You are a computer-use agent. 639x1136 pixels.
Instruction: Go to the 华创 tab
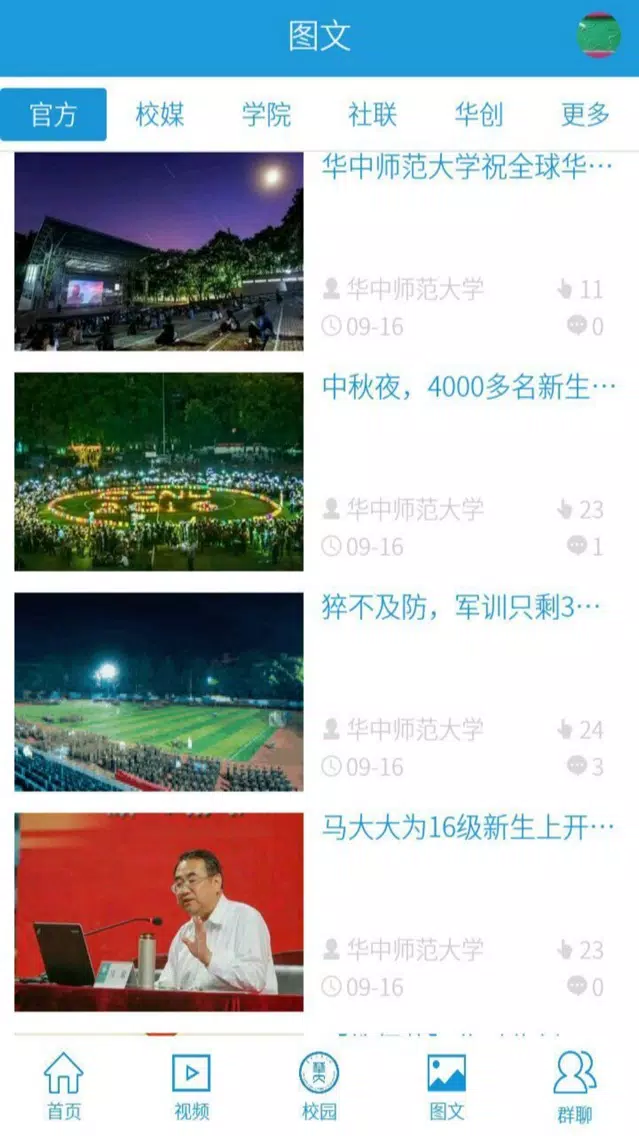(479, 114)
